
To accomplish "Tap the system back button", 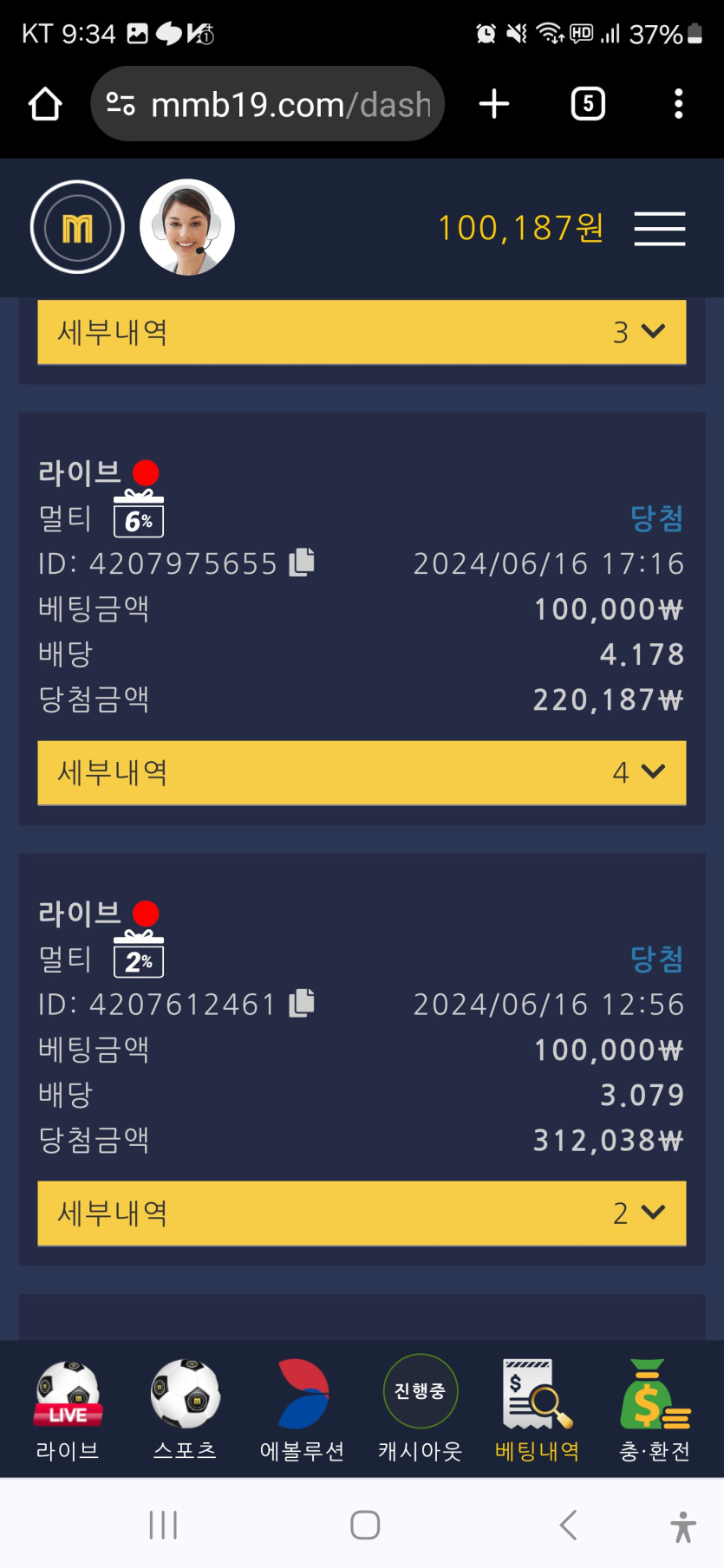I will (x=568, y=1525).
